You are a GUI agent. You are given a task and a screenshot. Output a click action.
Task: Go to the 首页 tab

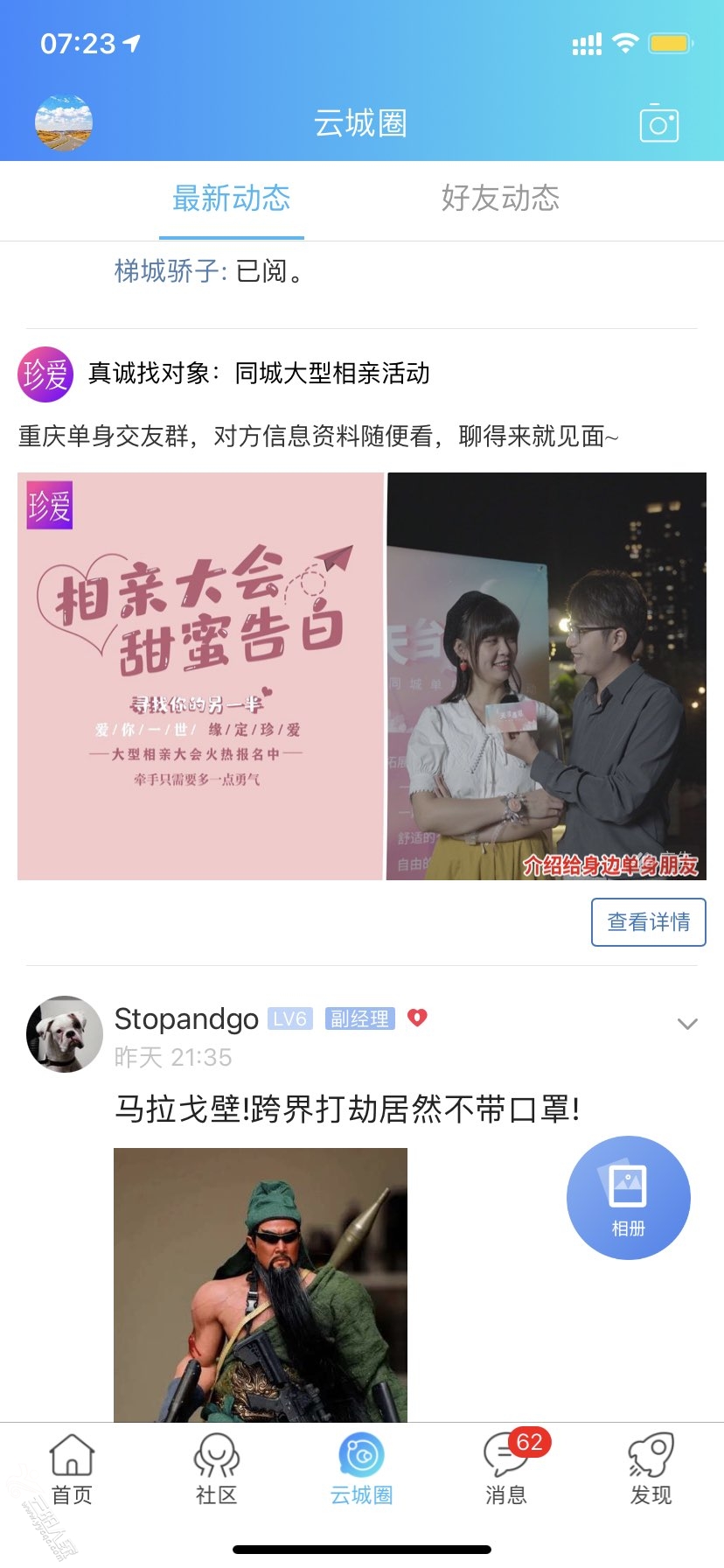click(x=72, y=1469)
